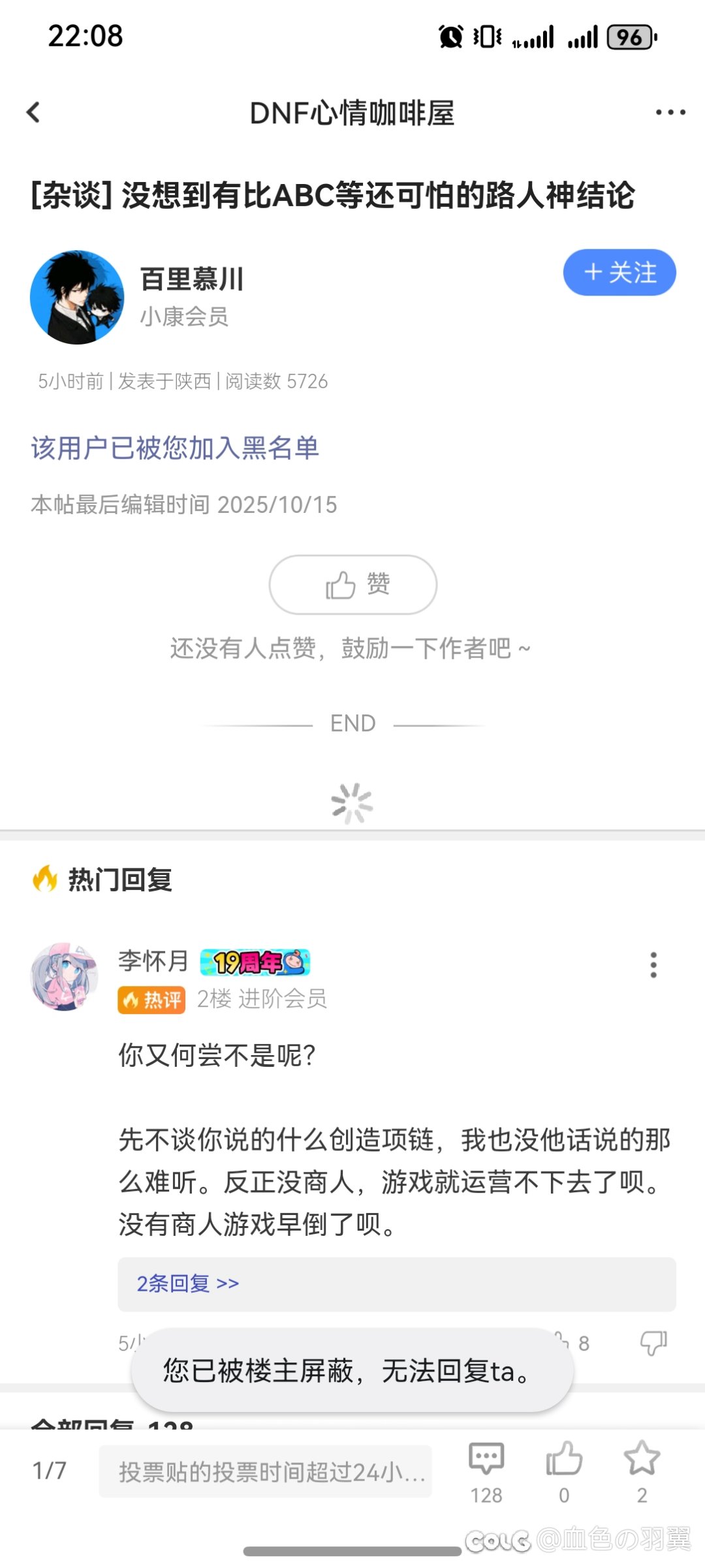Tap the 赞 button below the post
Screen dimensions: 705x1568
point(352,584)
